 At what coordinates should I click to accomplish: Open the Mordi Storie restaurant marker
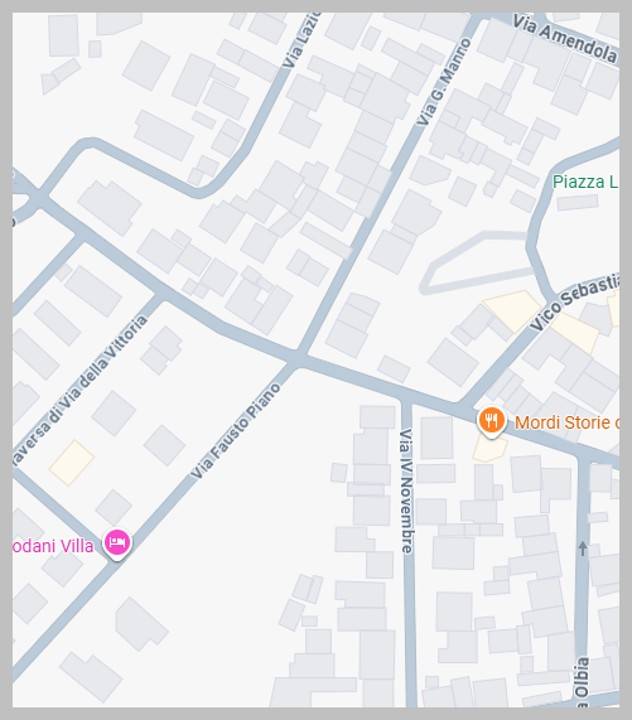tap(490, 422)
